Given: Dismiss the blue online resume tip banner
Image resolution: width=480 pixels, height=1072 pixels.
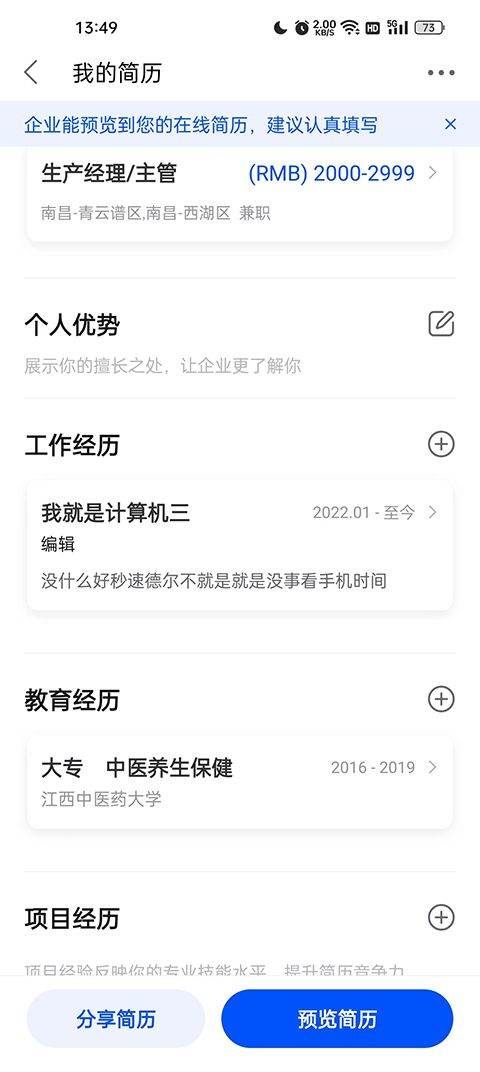Looking at the screenshot, I should click(x=450, y=124).
